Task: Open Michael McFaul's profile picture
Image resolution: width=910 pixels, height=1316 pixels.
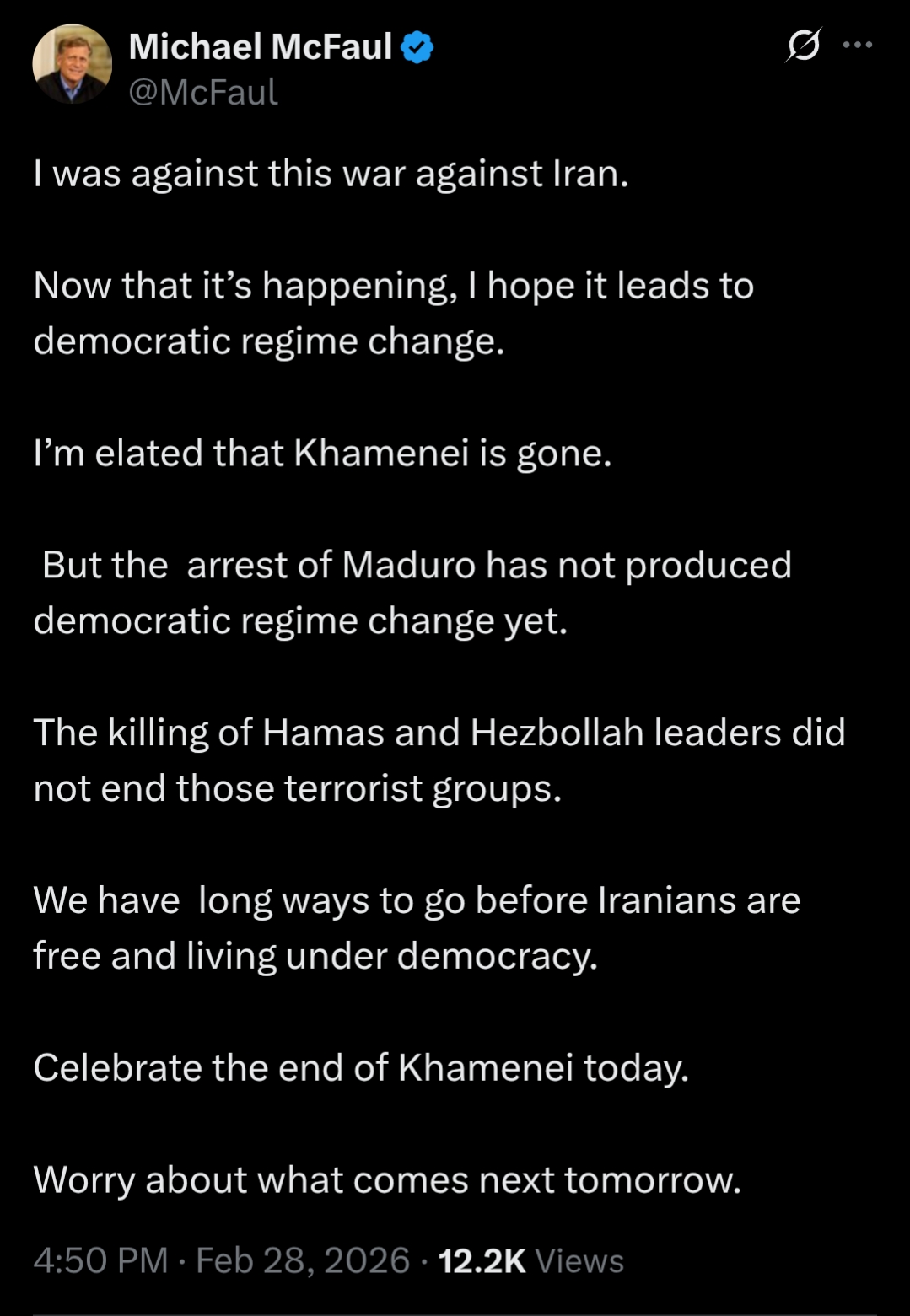Action: click(x=73, y=64)
